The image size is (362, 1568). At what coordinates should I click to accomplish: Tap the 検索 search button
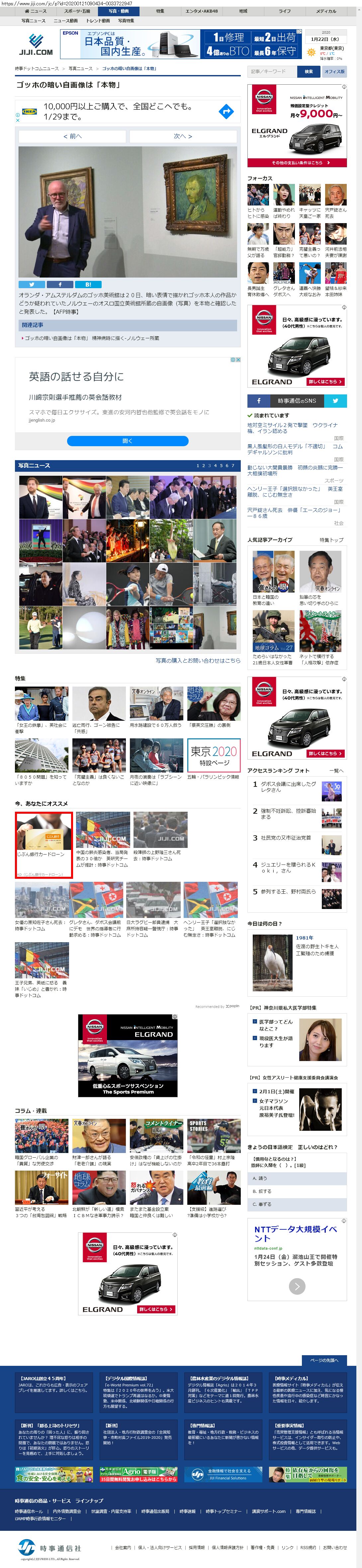[x=309, y=71]
